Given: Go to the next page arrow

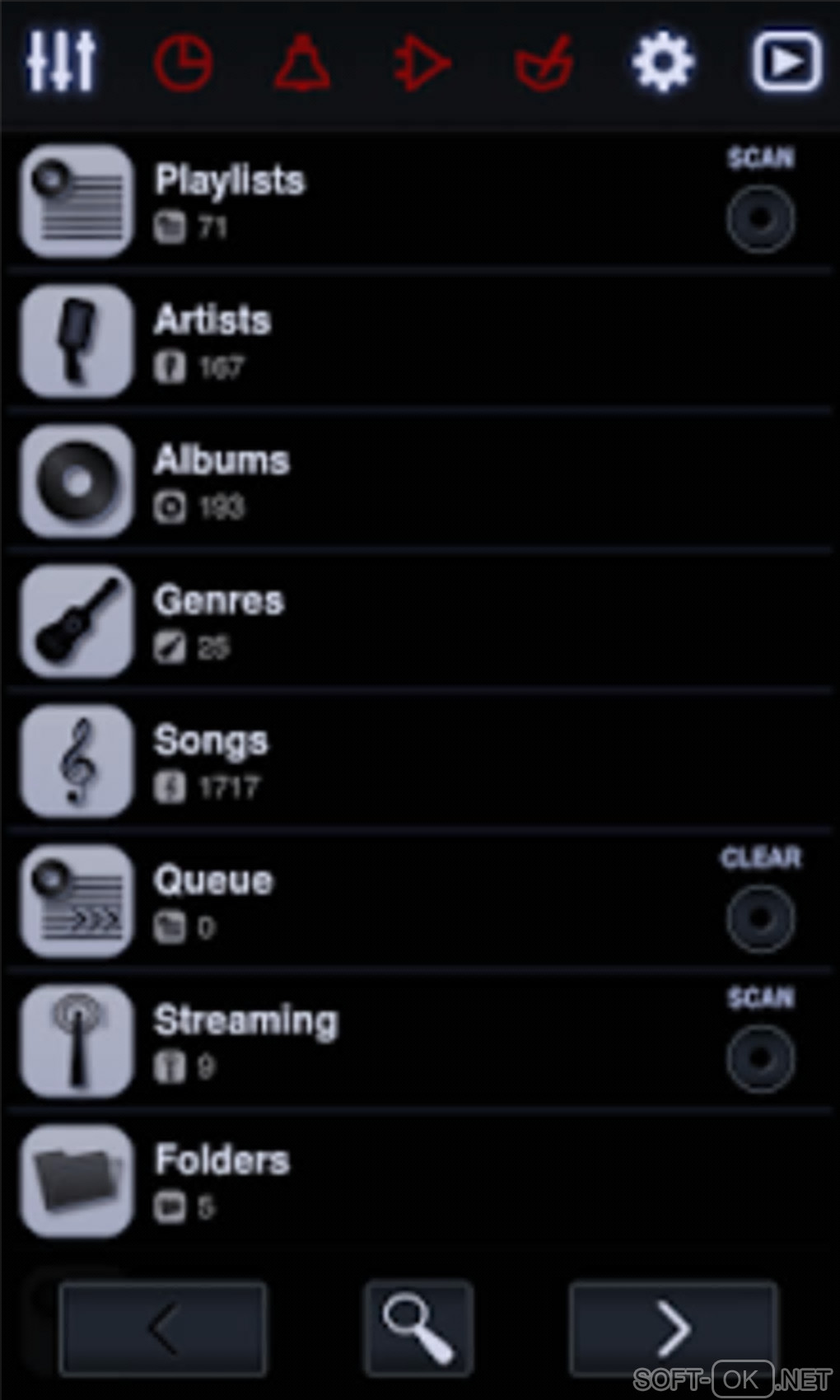Looking at the screenshot, I should (673, 1328).
